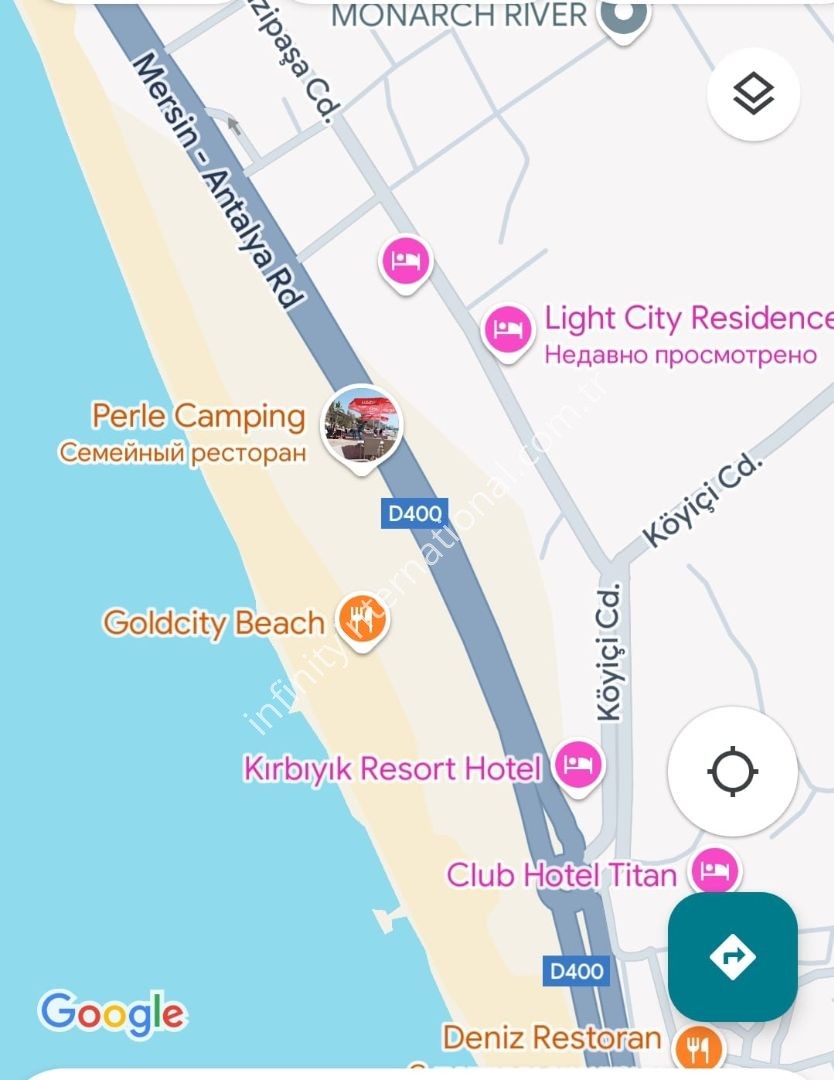The width and height of the screenshot is (834, 1080).
Task: Open the Kırbıyık Resort Hotel marker
Action: click(x=578, y=766)
